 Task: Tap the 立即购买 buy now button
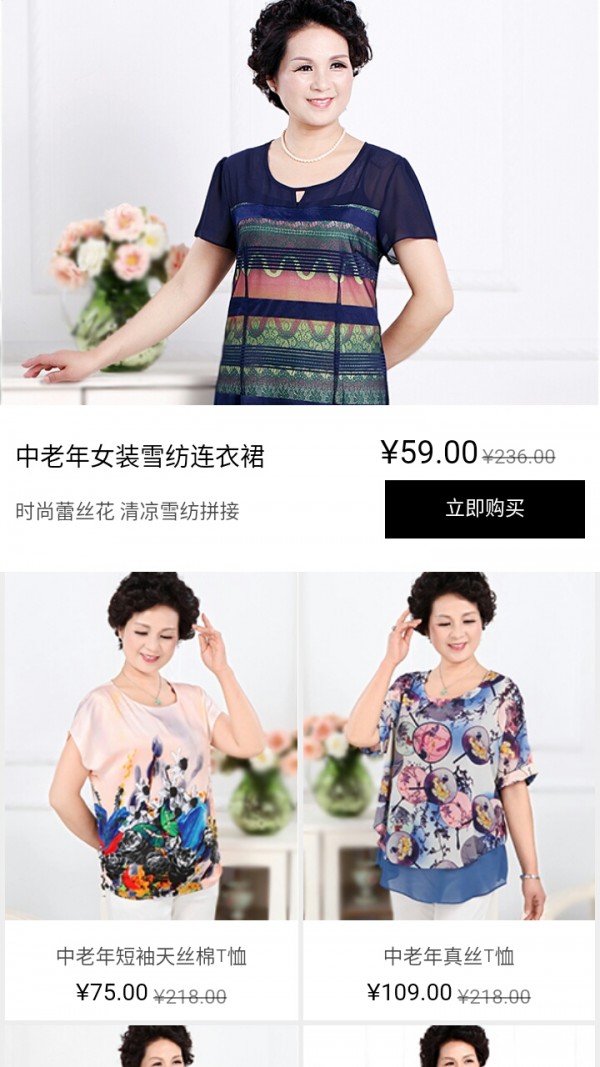click(x=485, y=509)
